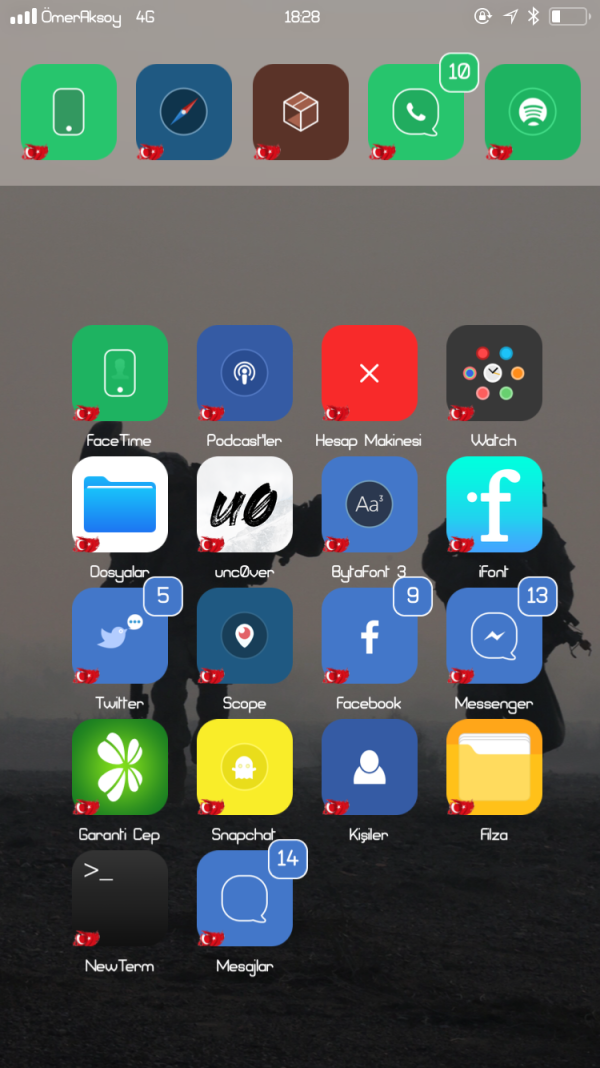Open the Facebook app

369,636
